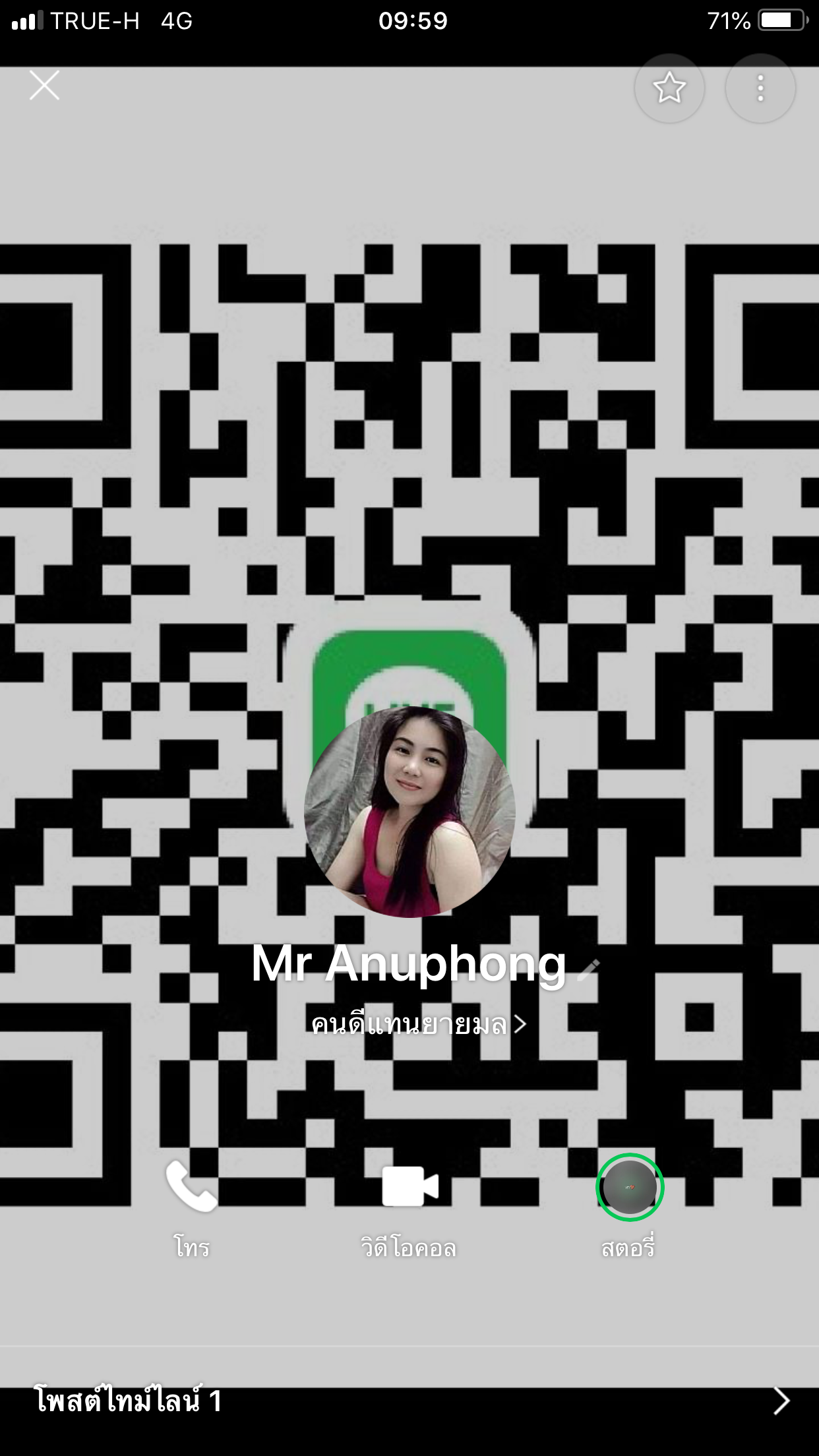Edit the display name with pencil icon

coord(588,968)
